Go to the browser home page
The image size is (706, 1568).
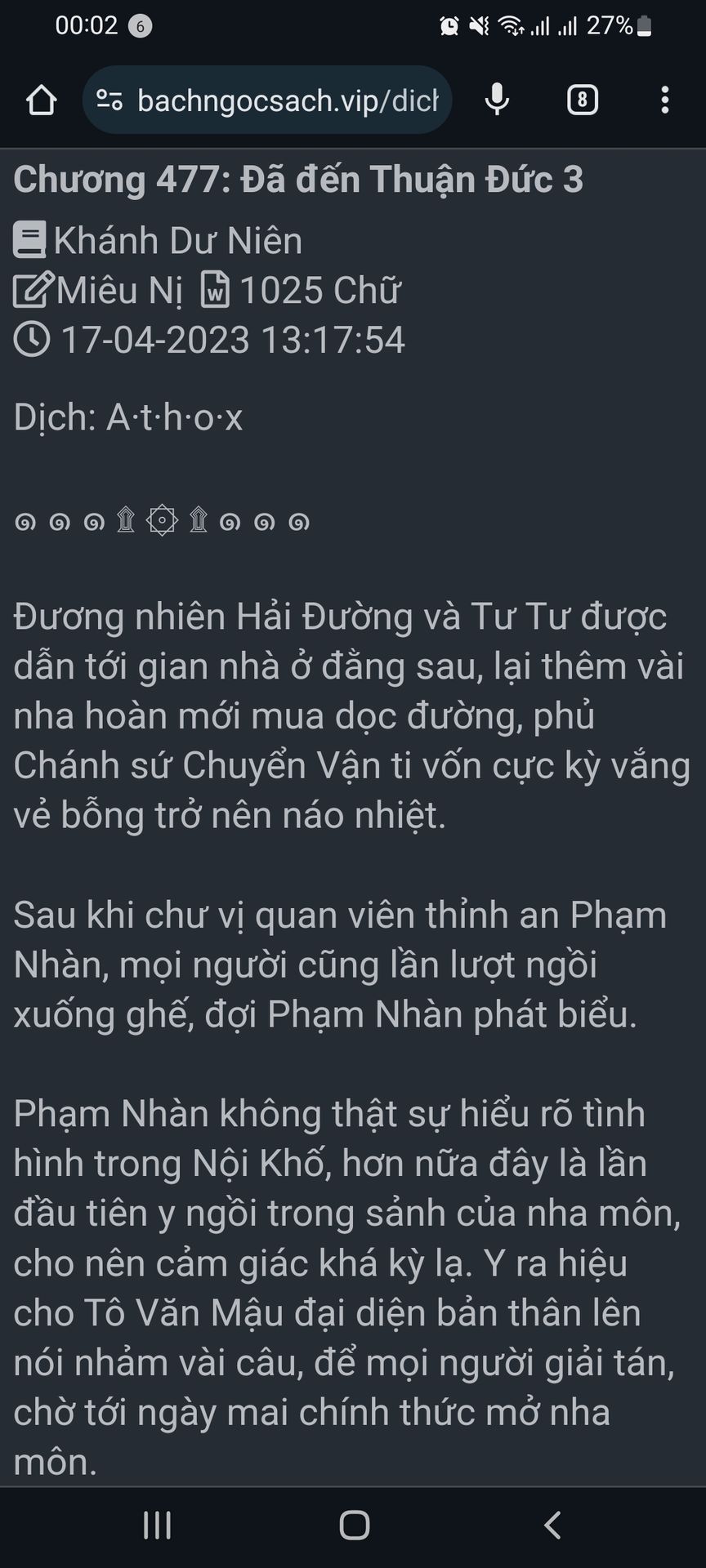point(41,100)
